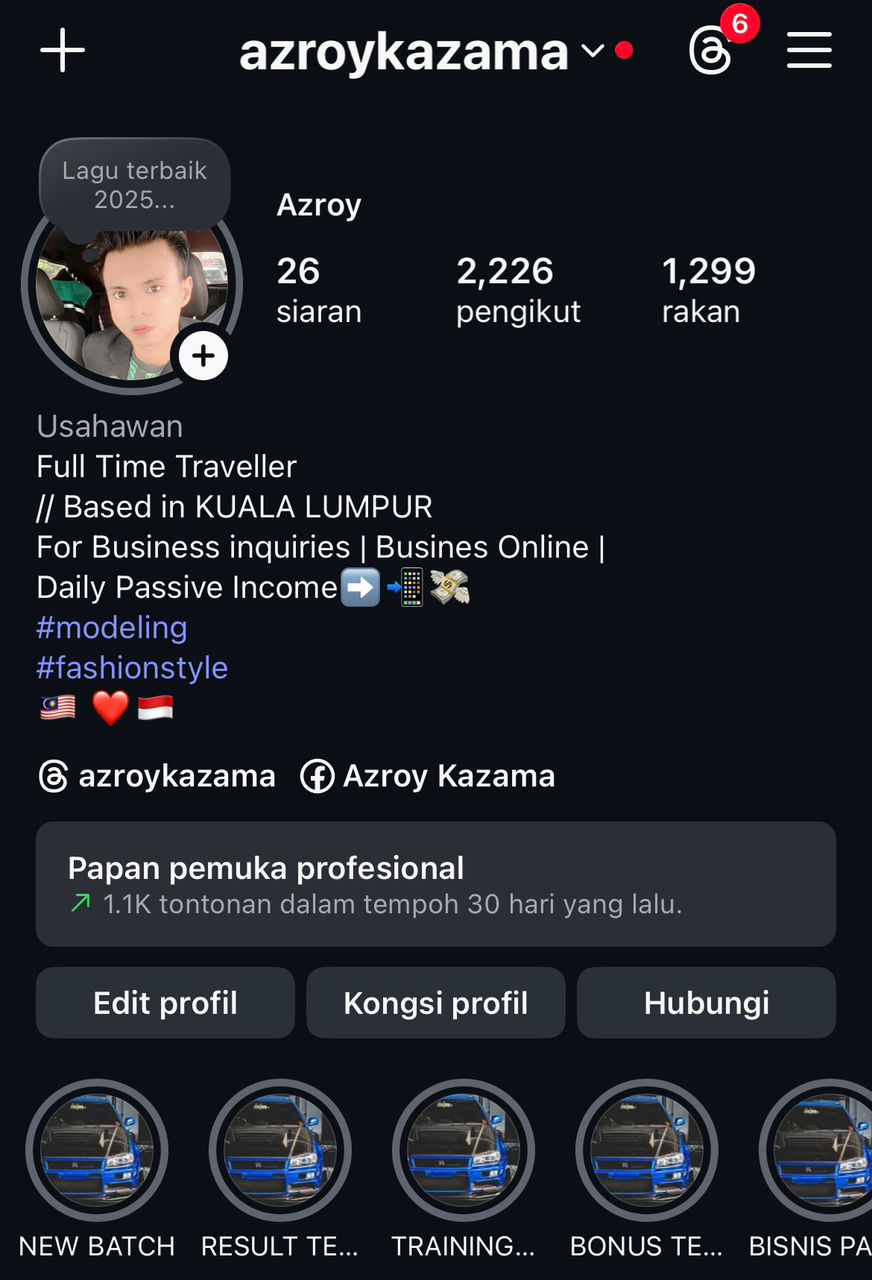Tap Edit profil
The image size is (872, 1280).
pyautogui.click(x=165, y=1003)
